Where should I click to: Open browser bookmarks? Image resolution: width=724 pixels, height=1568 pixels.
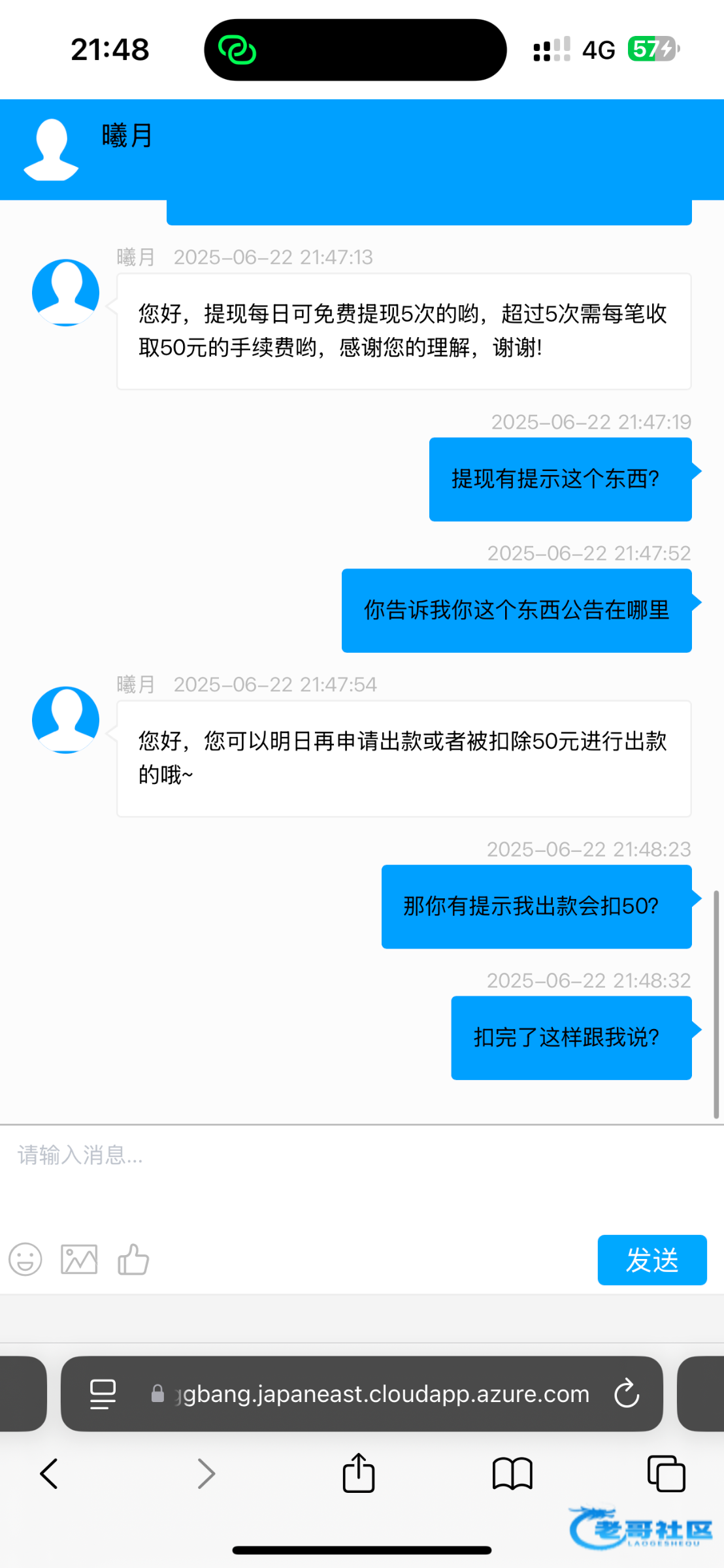point(512,1474)
